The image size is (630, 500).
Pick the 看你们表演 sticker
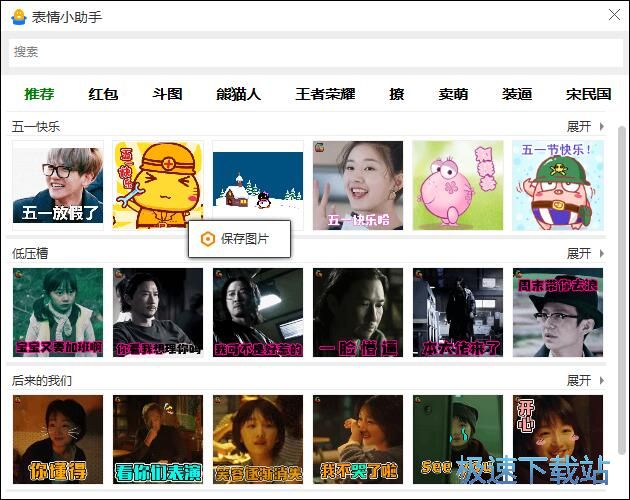point(158,439)
